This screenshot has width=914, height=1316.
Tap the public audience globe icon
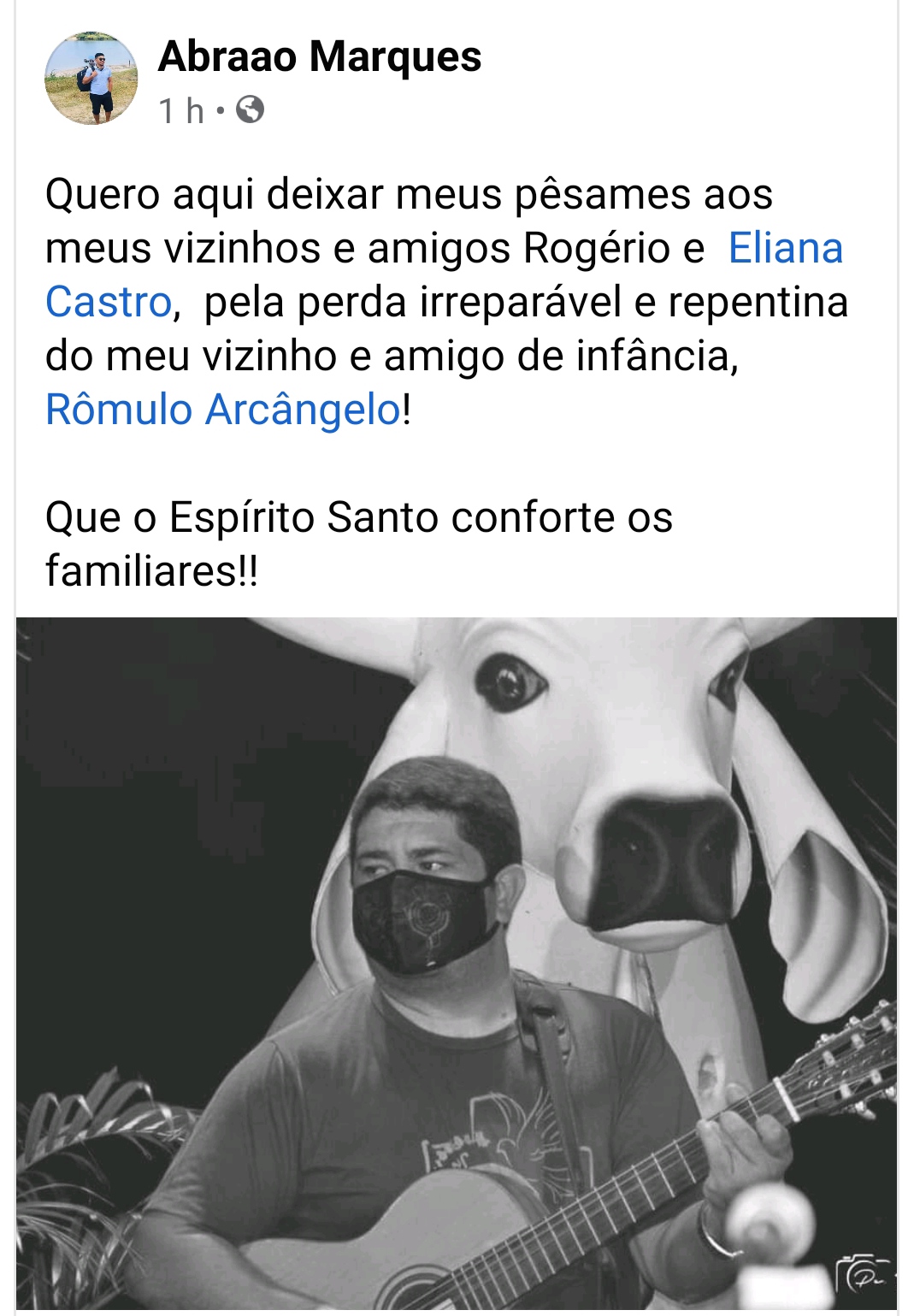[x=250, y=110]
